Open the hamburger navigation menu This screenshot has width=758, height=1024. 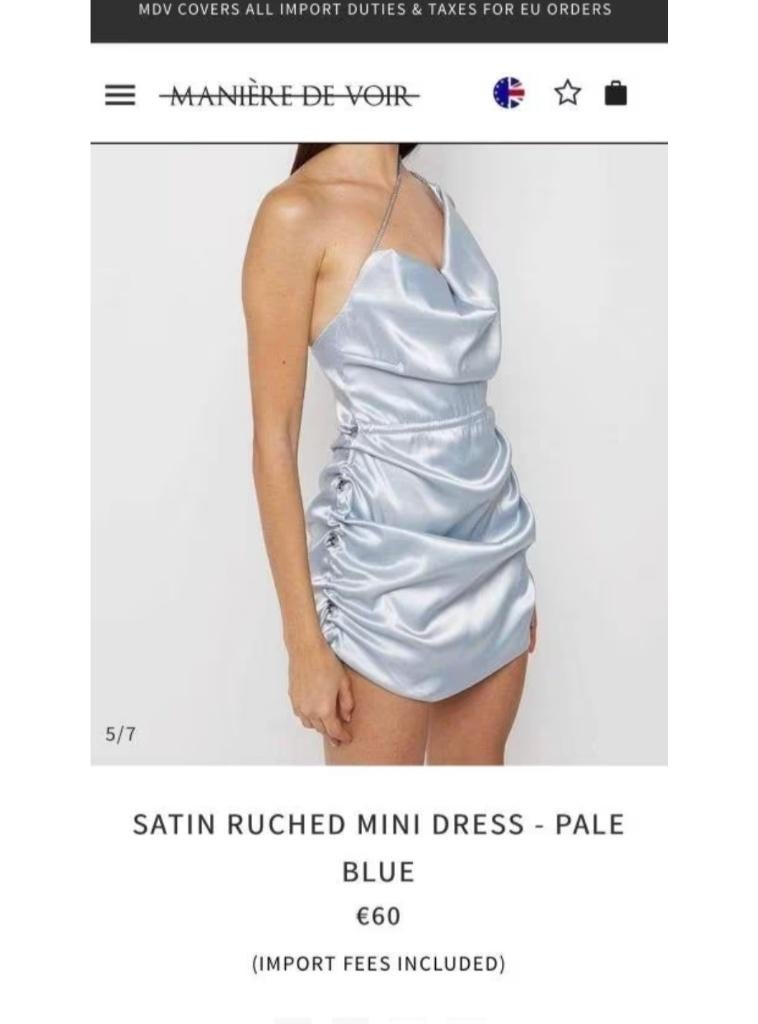(120, 95)
